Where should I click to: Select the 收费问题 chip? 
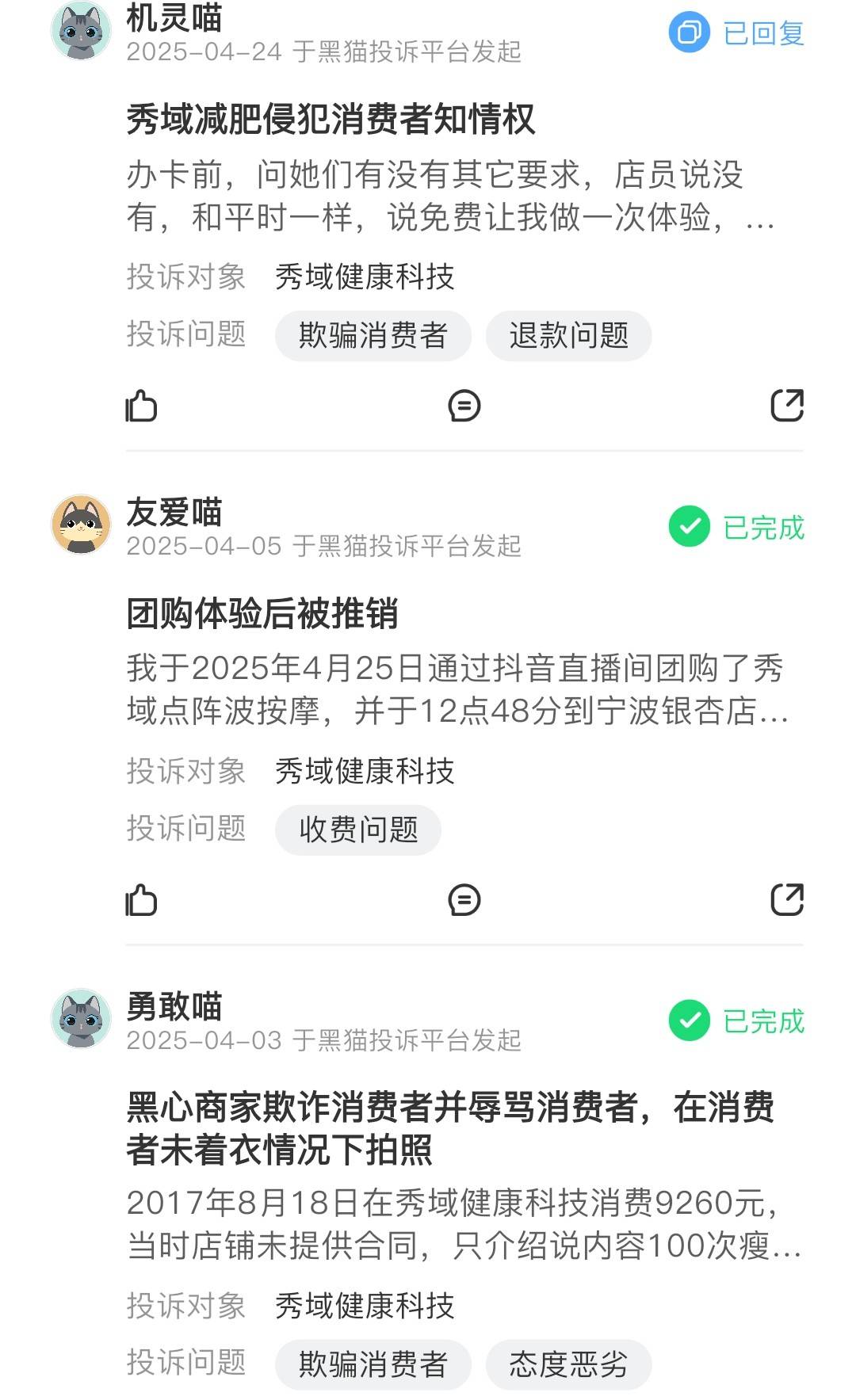(x=358, y=830)
